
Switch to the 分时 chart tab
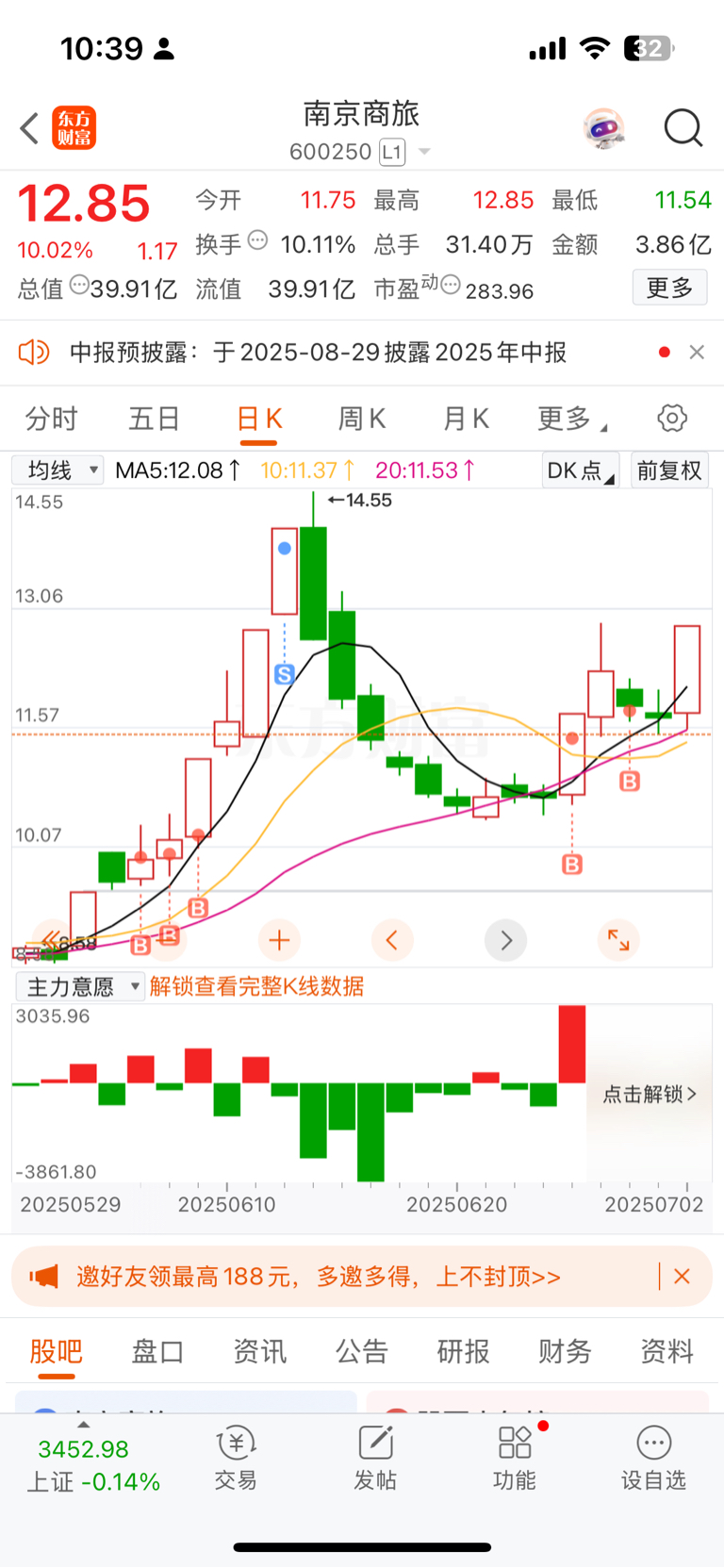coord(51,418)
